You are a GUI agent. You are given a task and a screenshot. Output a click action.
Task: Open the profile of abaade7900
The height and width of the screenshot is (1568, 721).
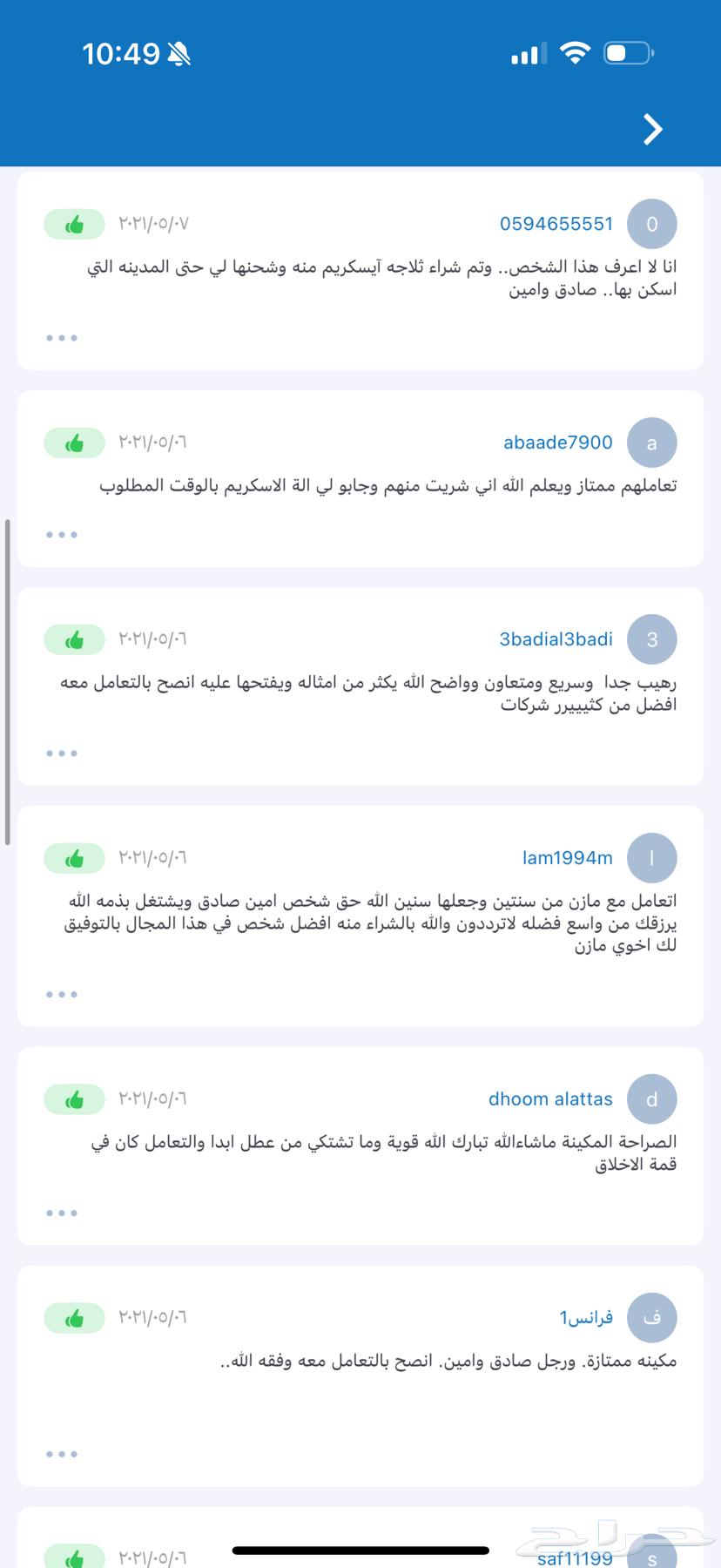pyautogui.click(x=557, y=443)
